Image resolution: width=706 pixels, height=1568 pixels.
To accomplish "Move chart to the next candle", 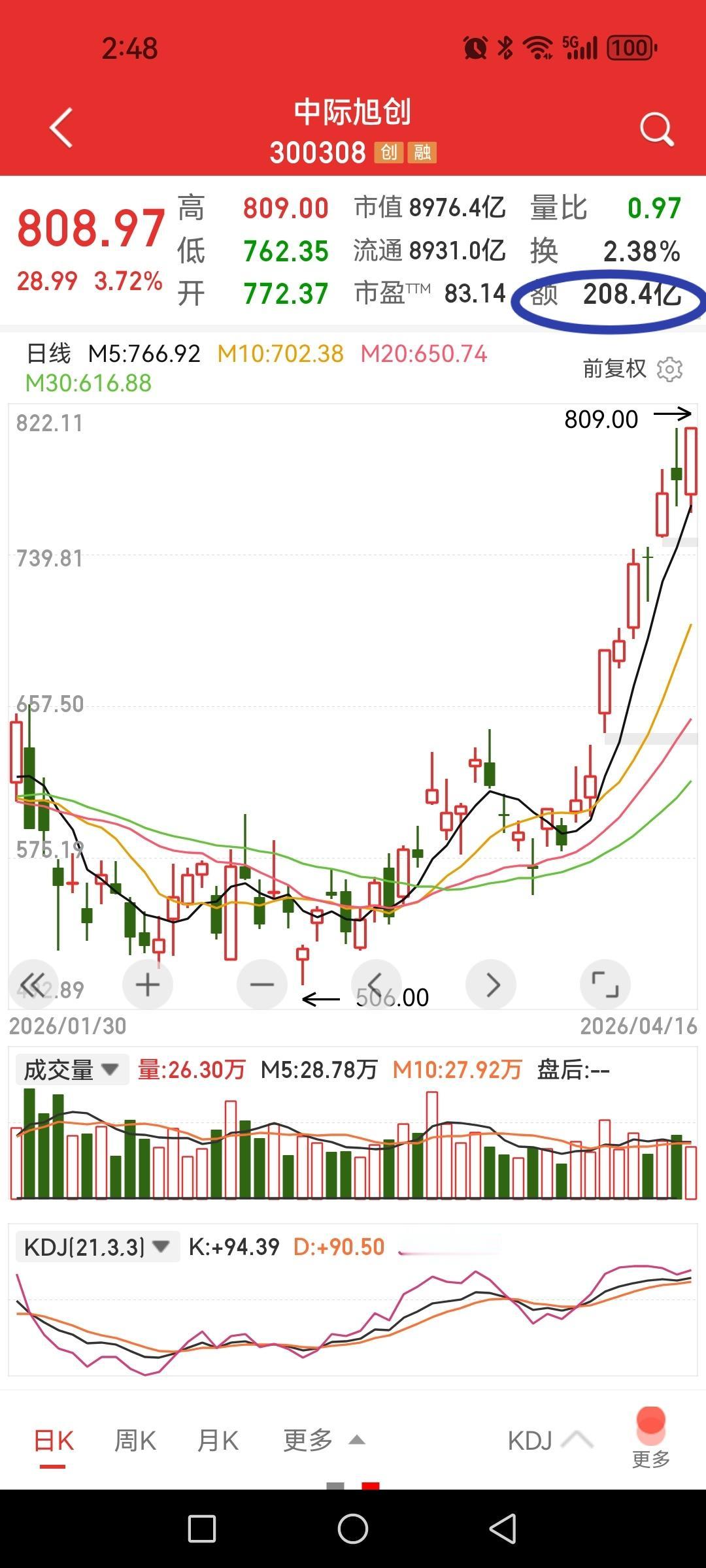I will pos(491,984).
